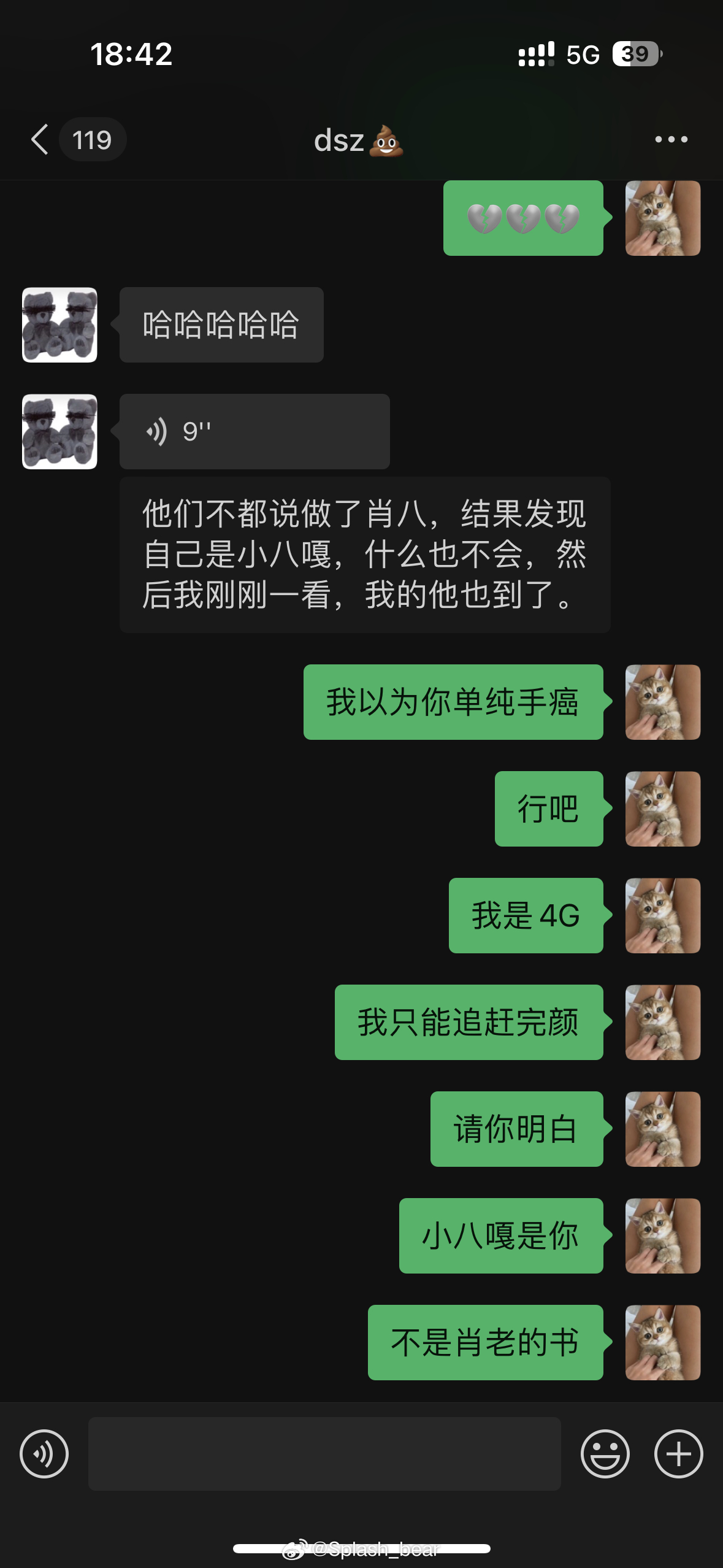Open the cat avatar next to 行吧

(x=662, y=809)
